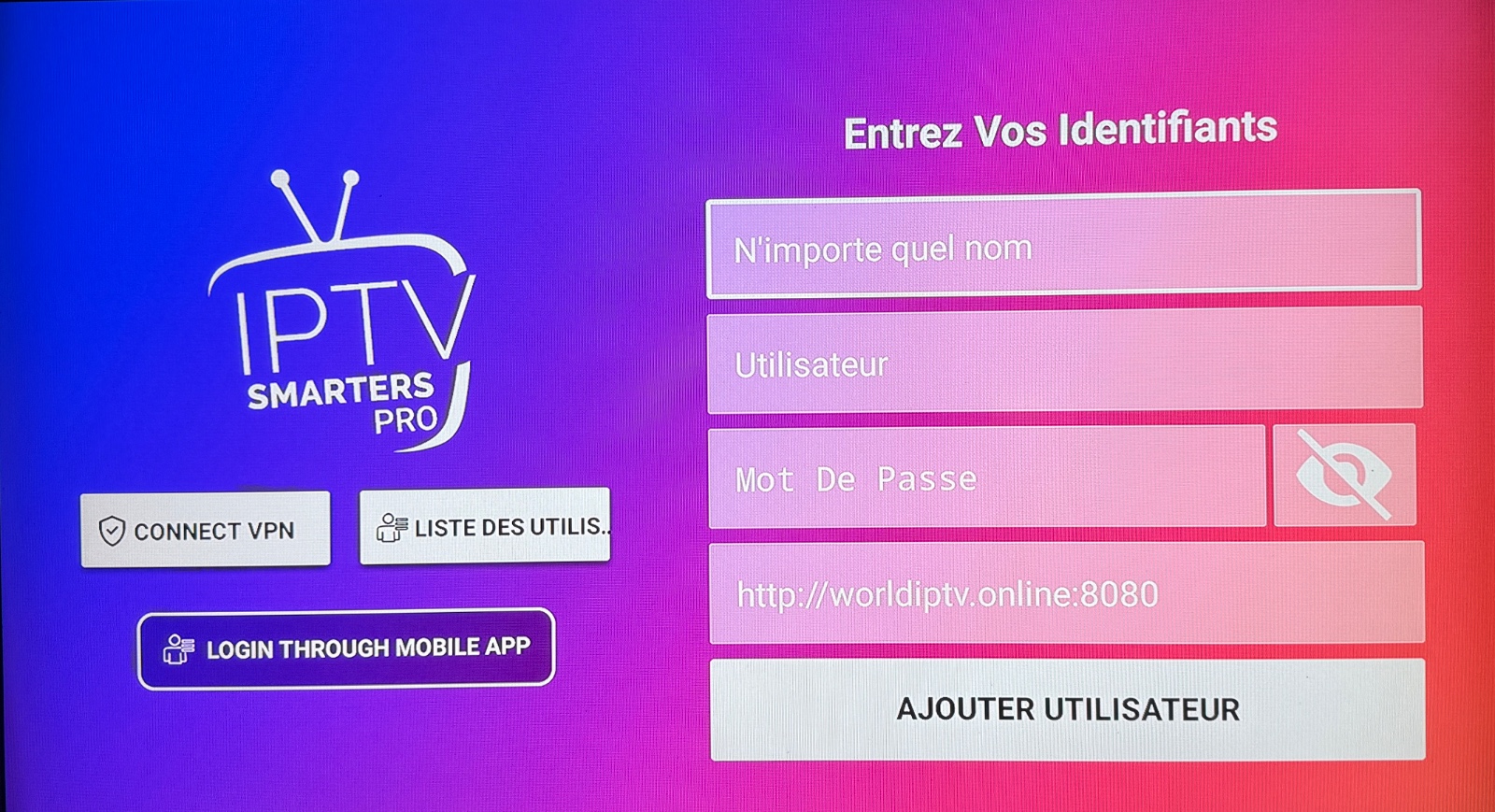The width and height of the screenshot is (1495, 812).
Task: Tap AJOUTER UTILISATEUR button
Action: tap(1067, 709)
